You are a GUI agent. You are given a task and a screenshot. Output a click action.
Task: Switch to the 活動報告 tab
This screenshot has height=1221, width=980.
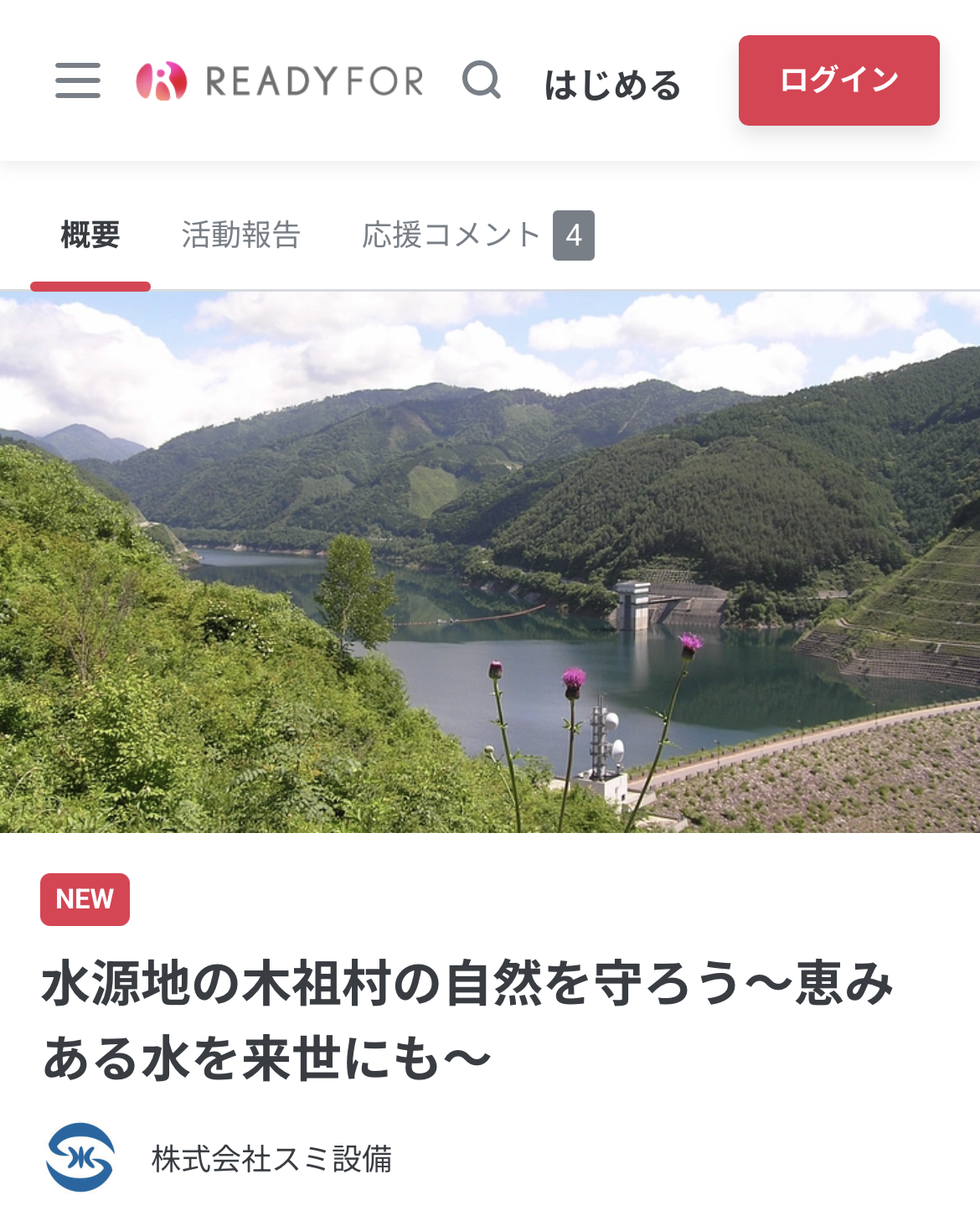pos(241,235)
